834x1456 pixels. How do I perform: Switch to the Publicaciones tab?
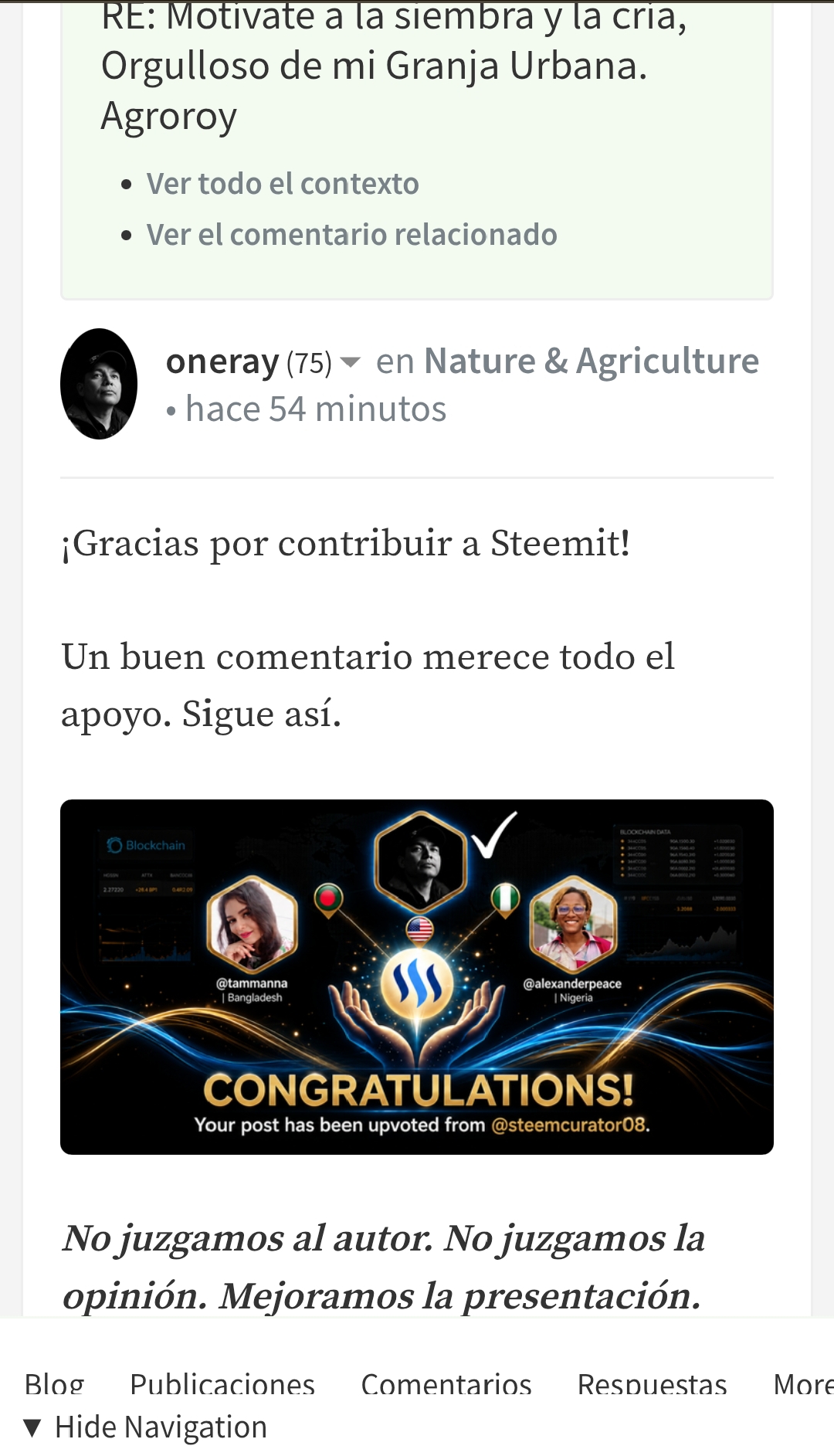(222, 1384)
